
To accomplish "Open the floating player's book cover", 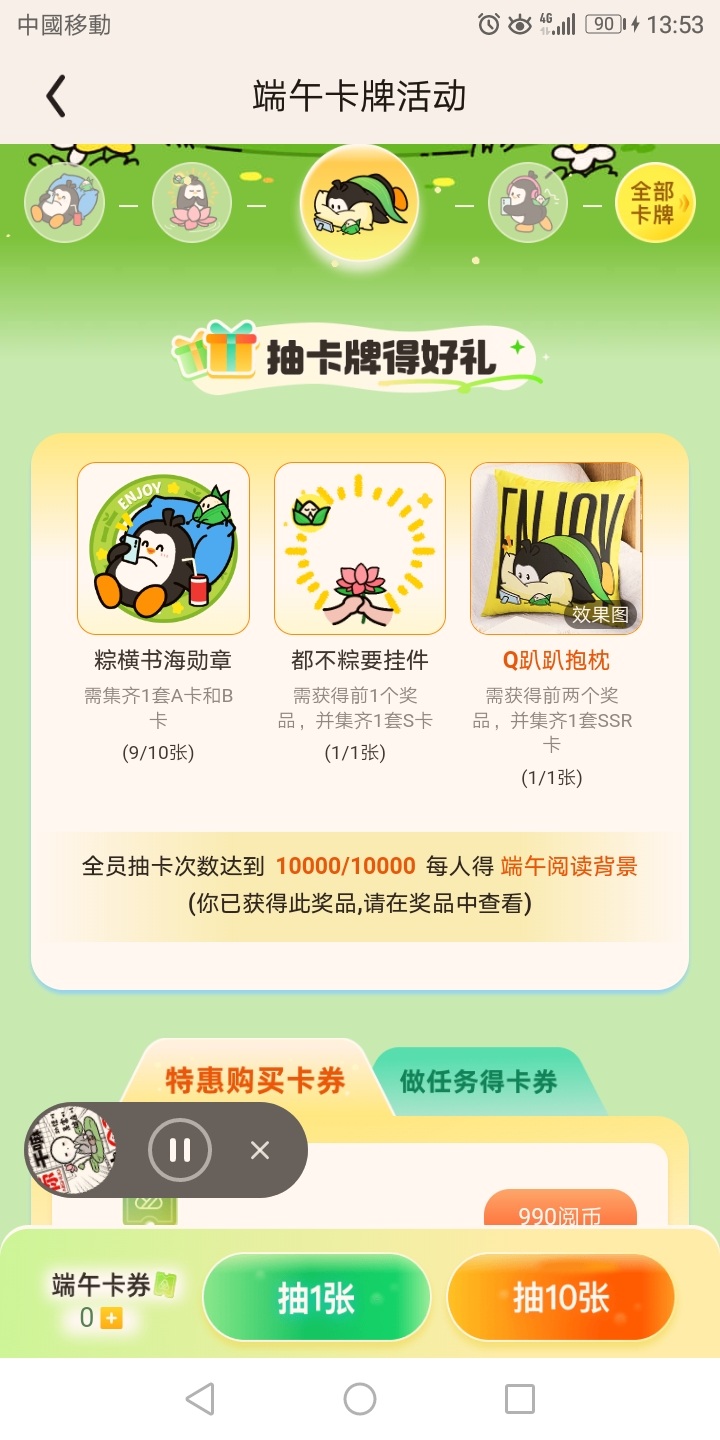I will [x=71, y=1150].
